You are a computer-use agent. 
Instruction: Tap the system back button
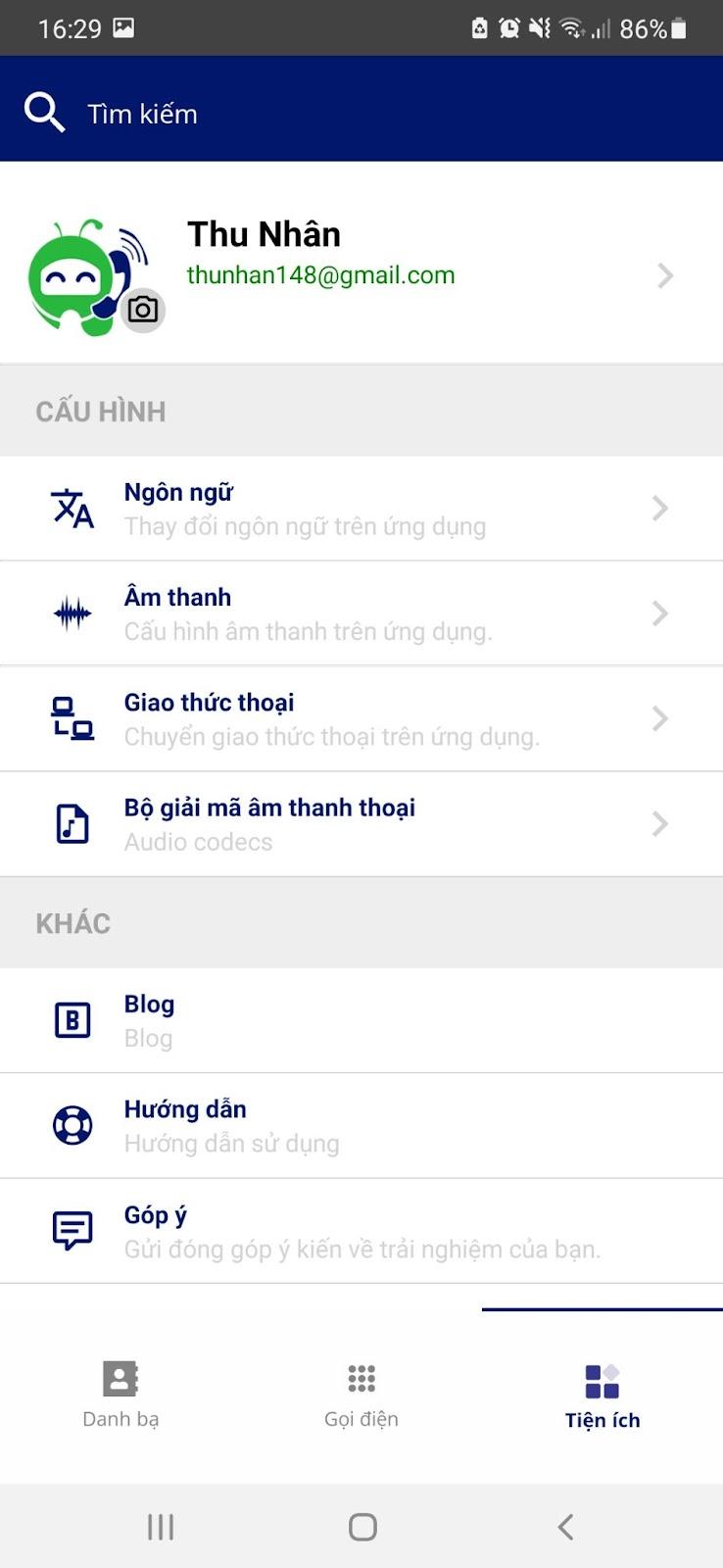(565, 1526)
